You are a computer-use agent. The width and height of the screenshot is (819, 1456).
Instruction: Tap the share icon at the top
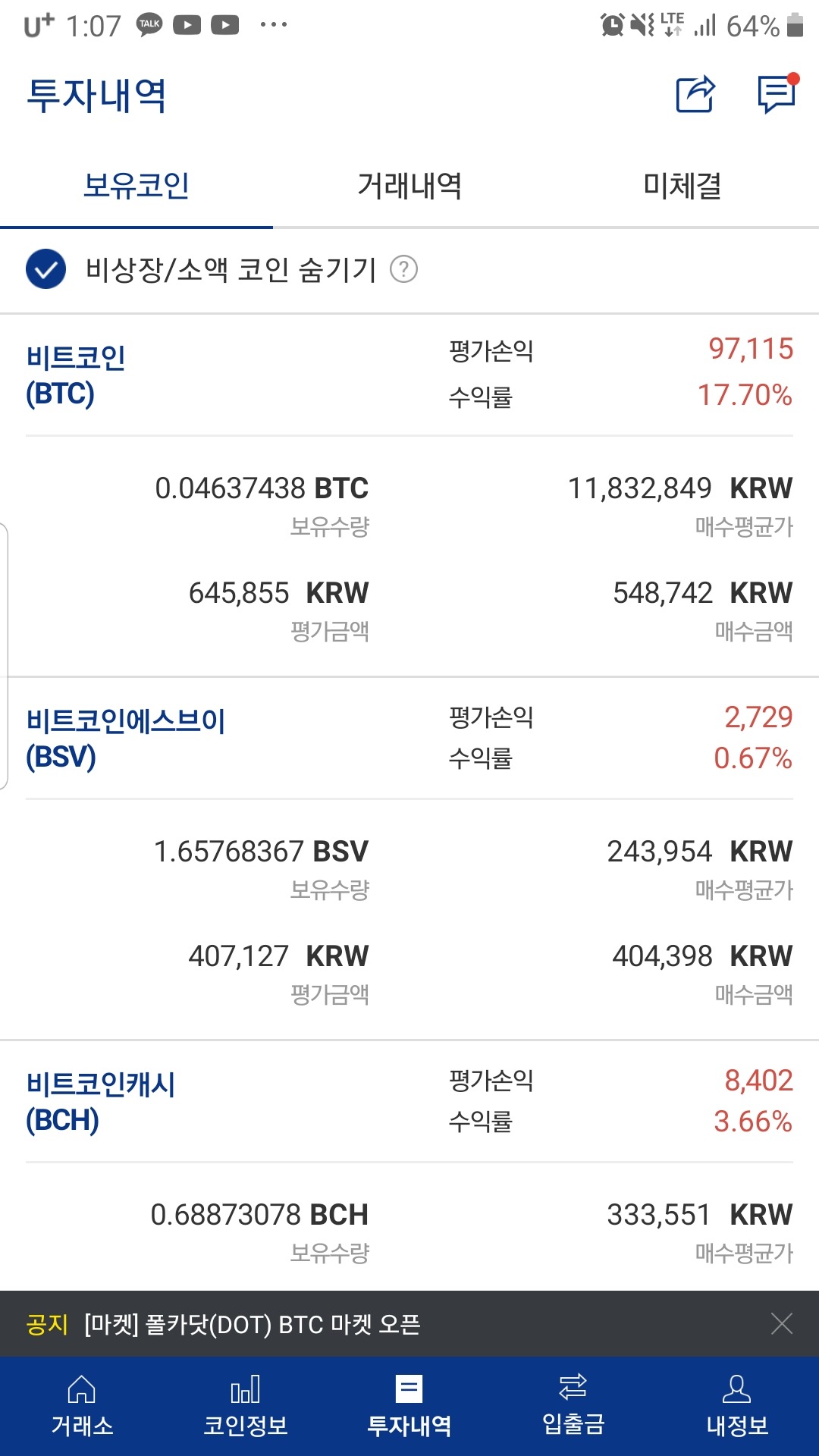695,94
